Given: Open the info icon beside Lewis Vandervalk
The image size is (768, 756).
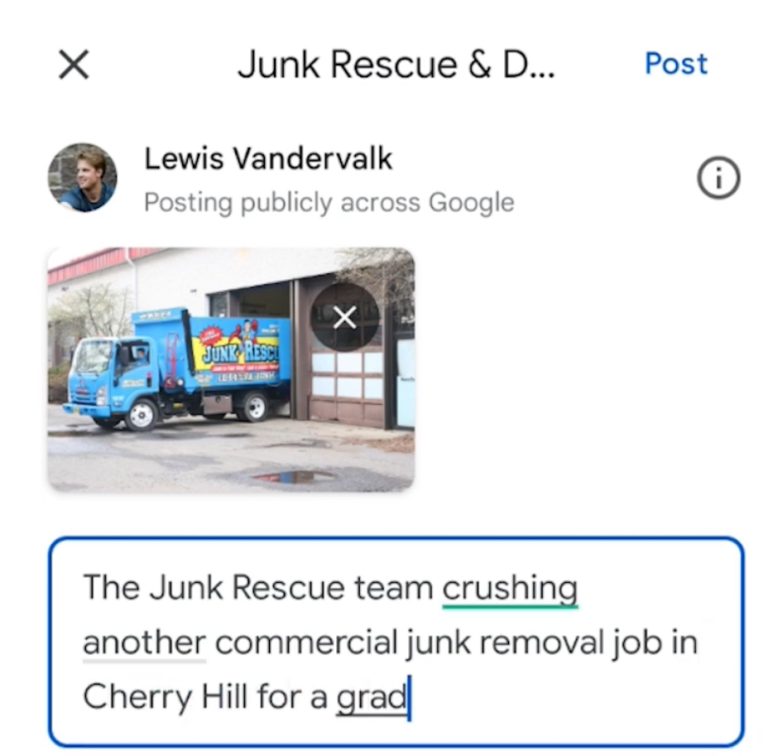Looking at the screenshot, I should pos(717,180).
